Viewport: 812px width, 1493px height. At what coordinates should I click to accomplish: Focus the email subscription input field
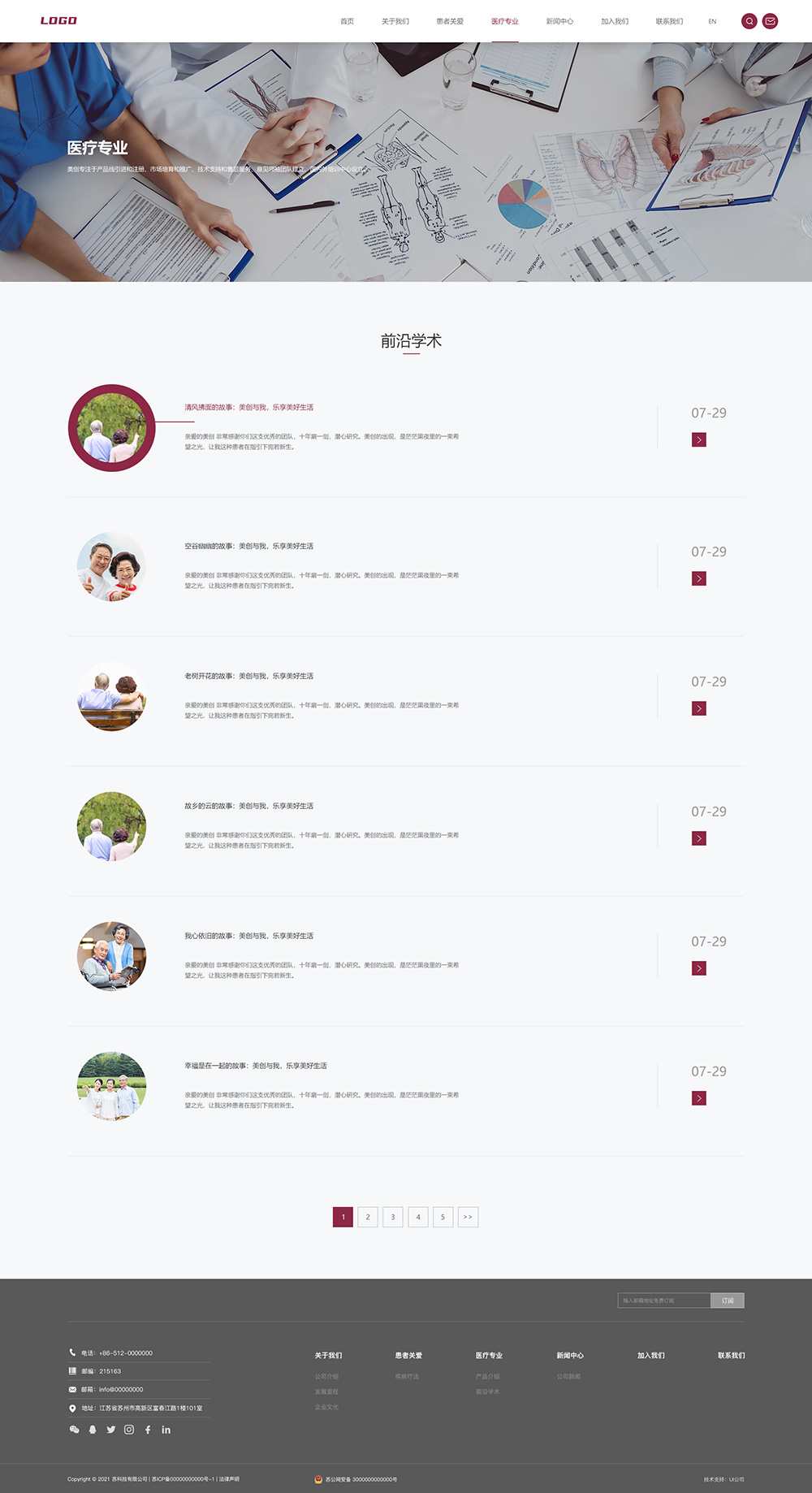[663, 1300]
